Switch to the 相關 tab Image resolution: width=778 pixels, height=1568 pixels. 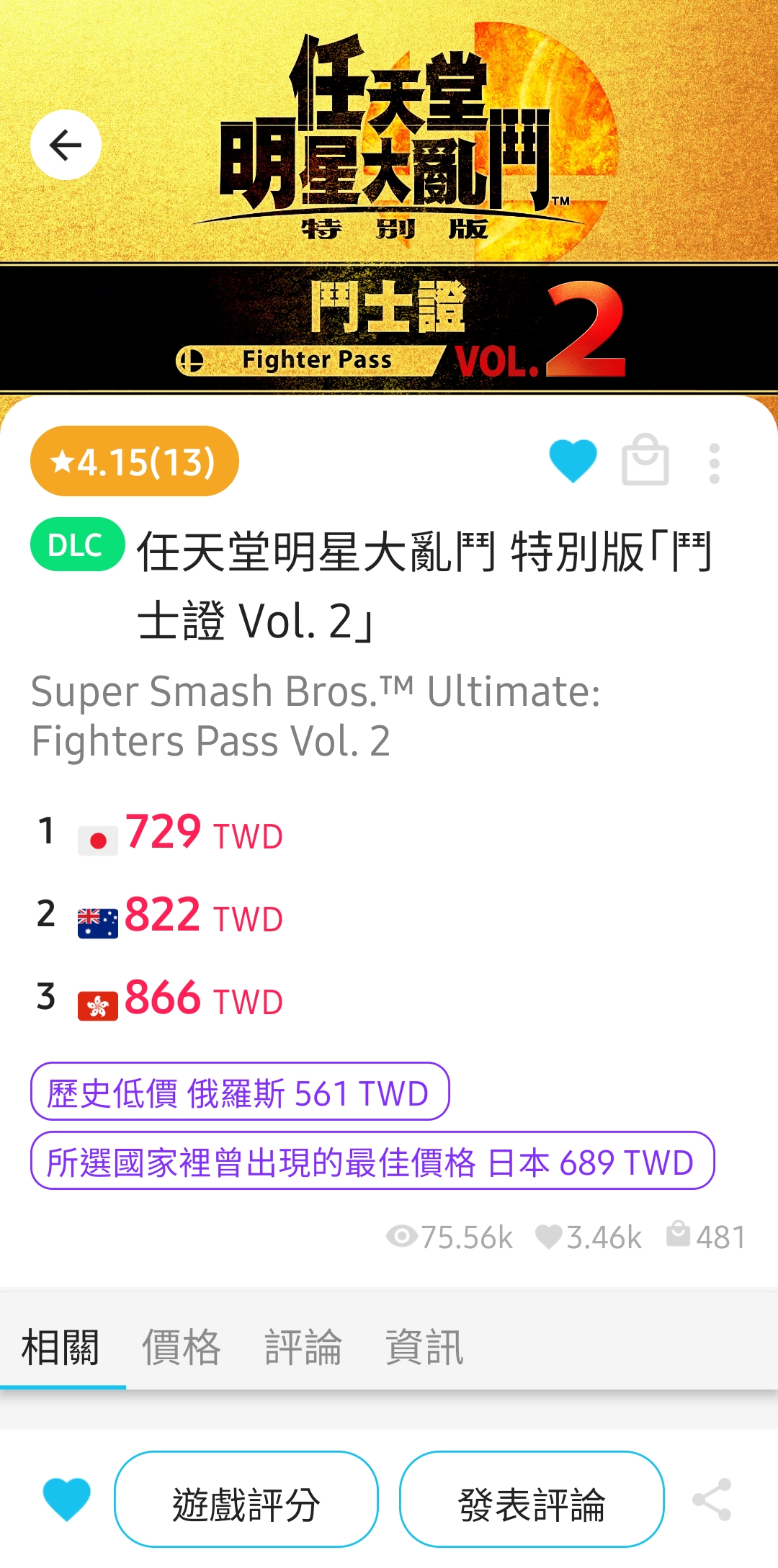point(61,1347)
